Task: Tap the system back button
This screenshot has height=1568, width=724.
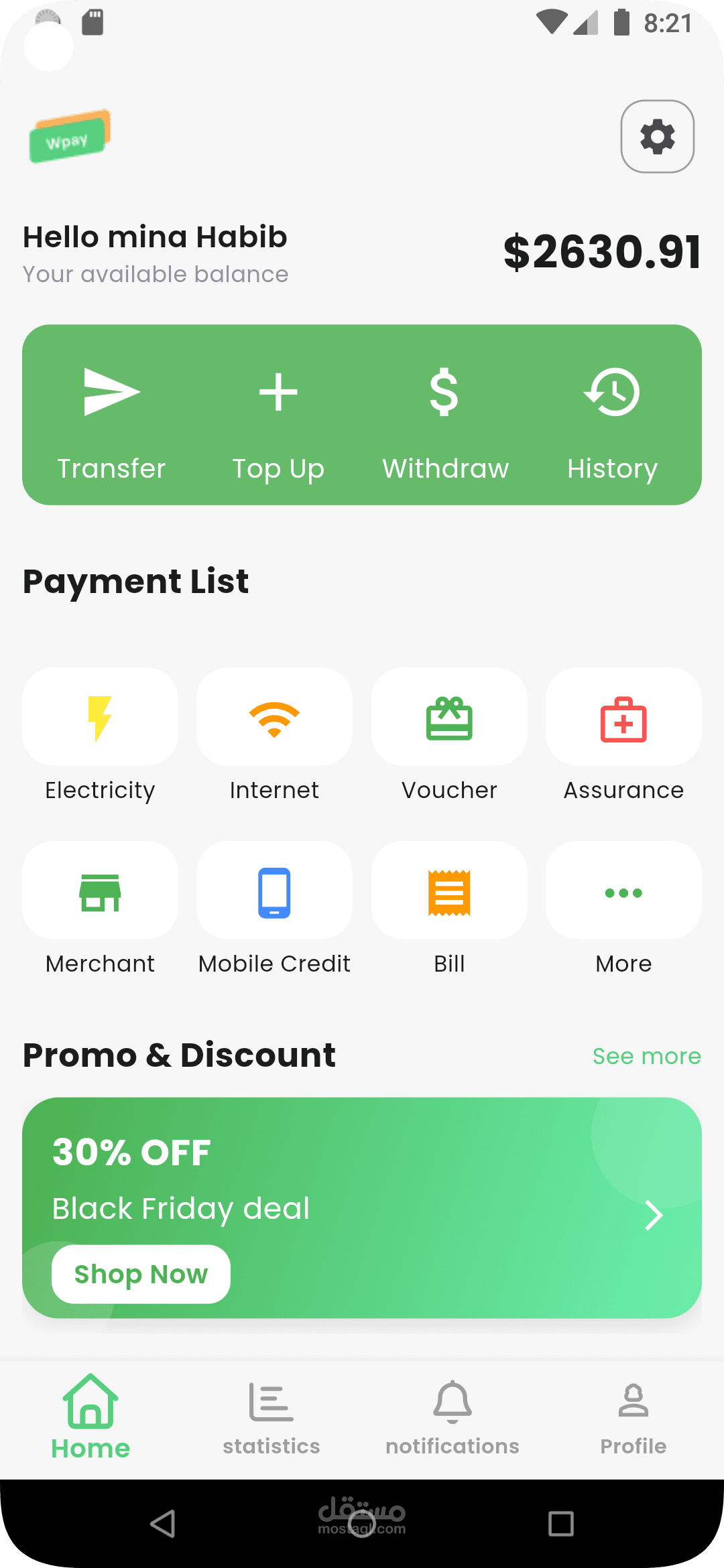Action: 163,1524
